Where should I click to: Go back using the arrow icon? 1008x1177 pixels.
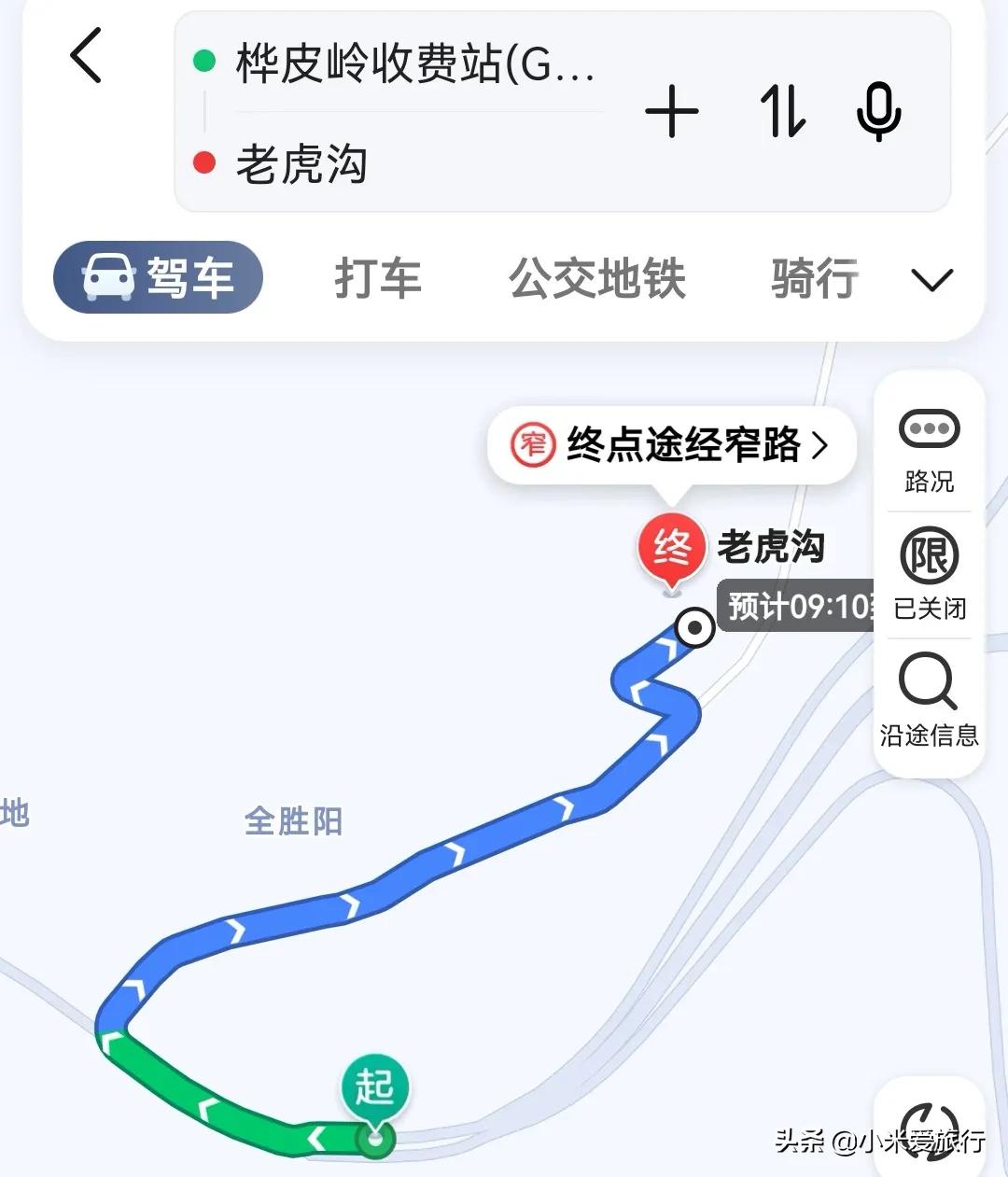click(86, 56)
